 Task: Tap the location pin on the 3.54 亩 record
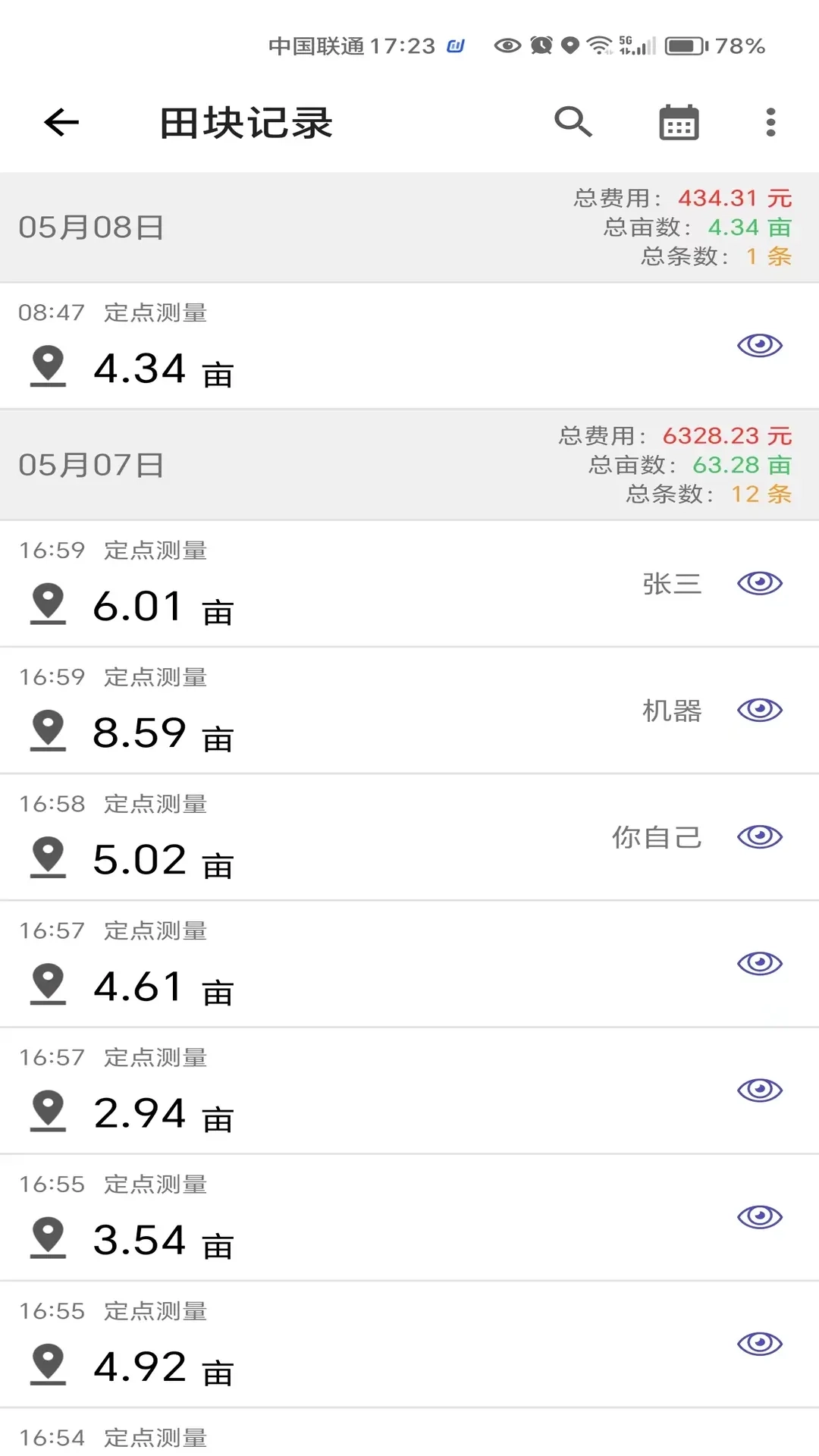49,1239
